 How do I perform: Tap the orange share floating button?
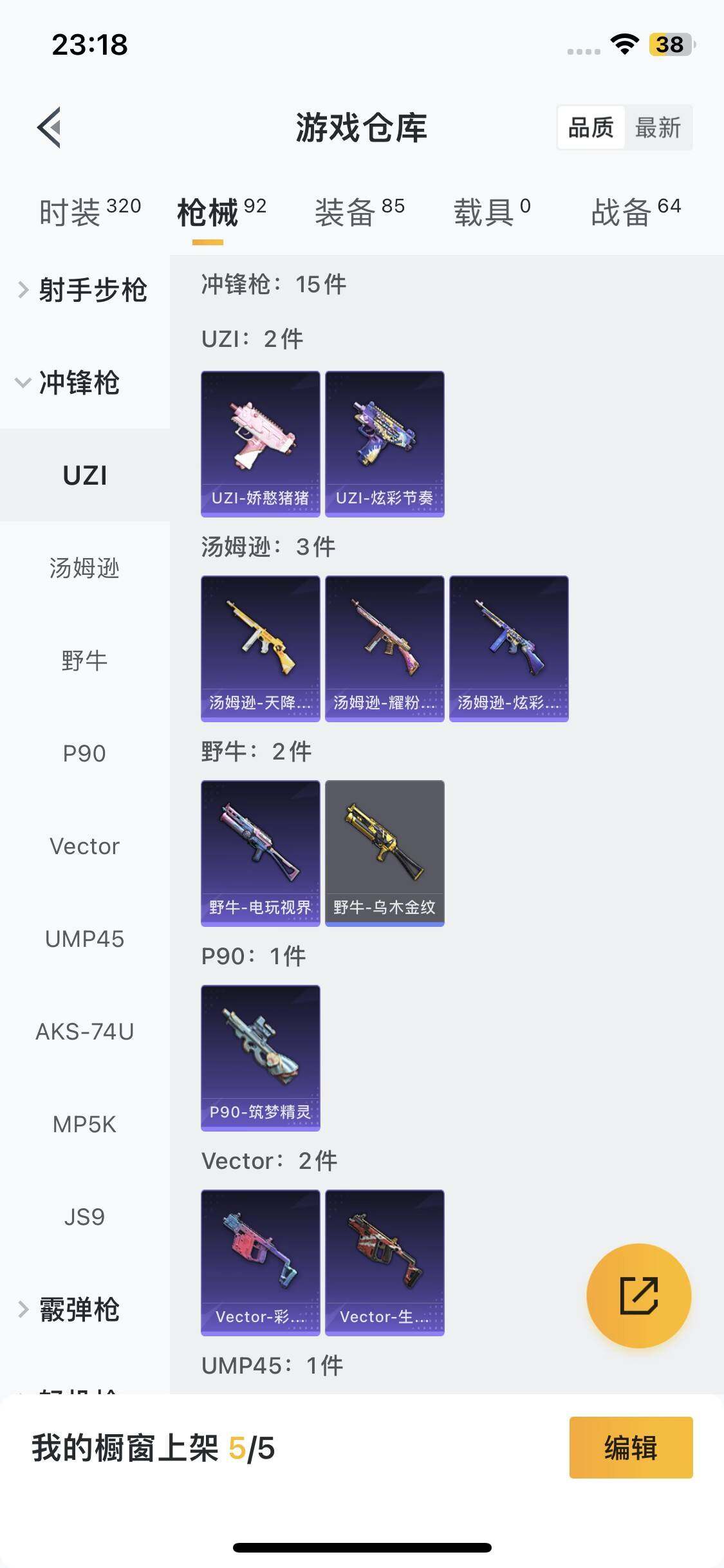[x=638, y=1296]
